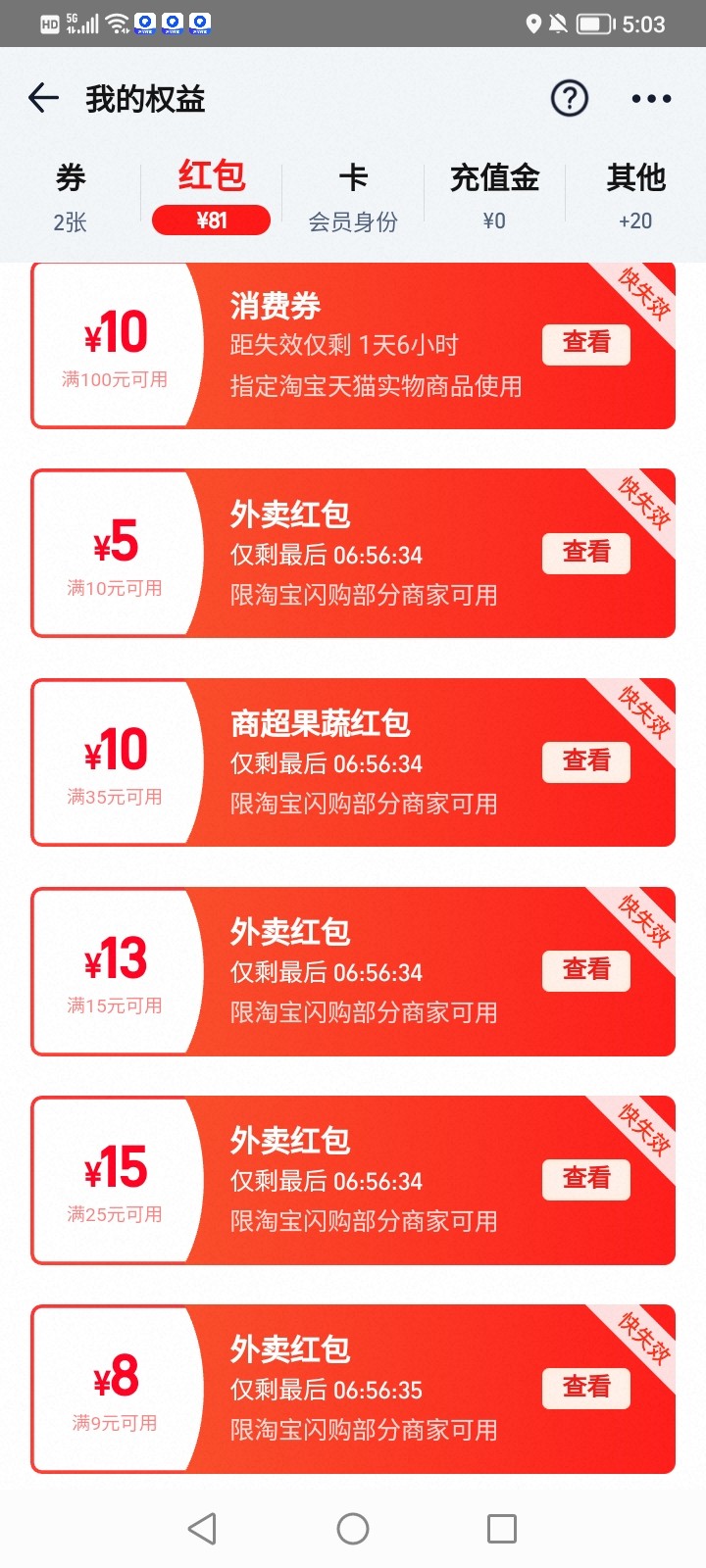The image size is (706, 1568).
Task: Switch to the 卡 会员身份 tab
Action: pos(353,196)
